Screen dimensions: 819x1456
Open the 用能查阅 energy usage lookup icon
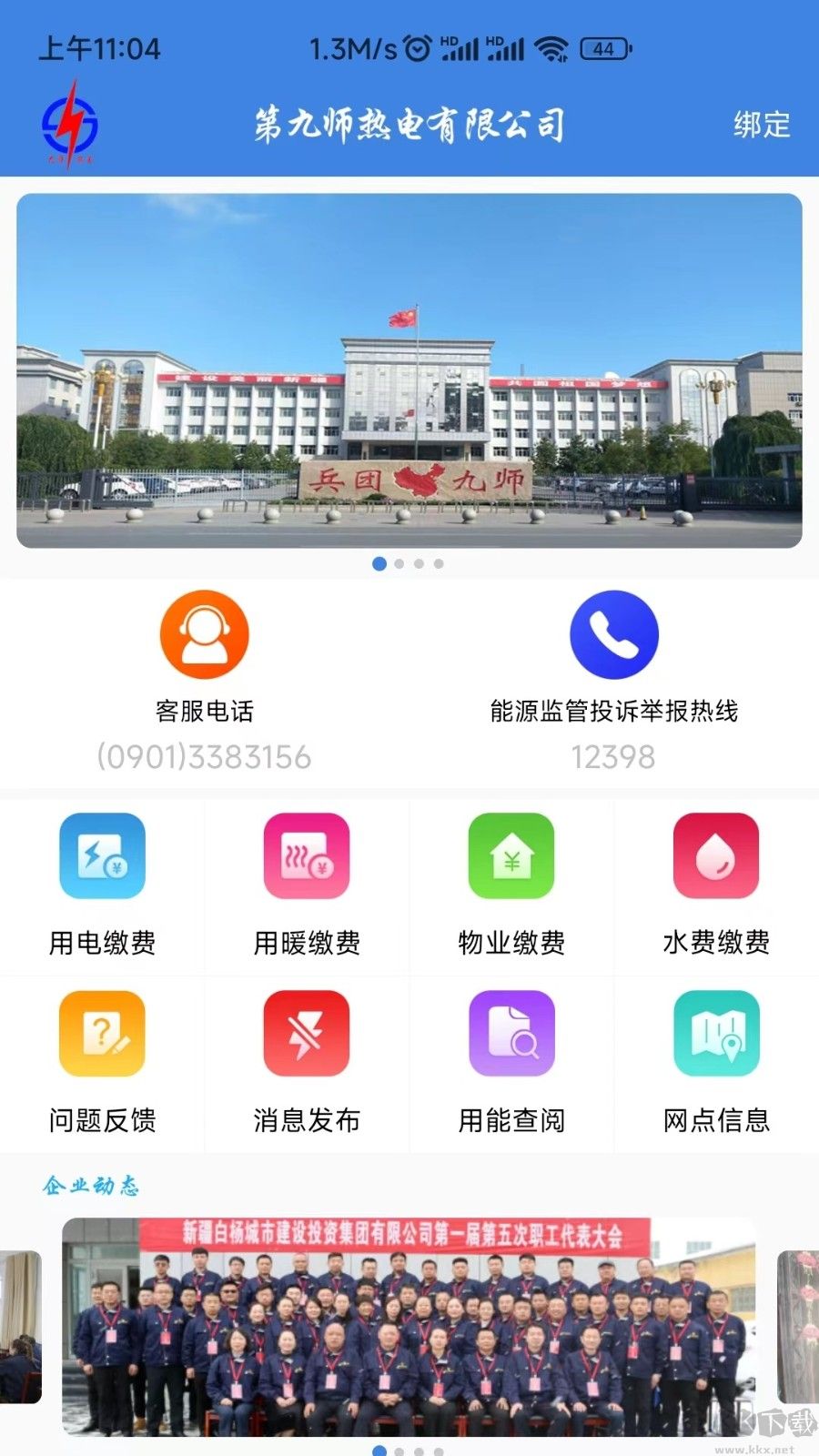click(x=511, y=1033)
